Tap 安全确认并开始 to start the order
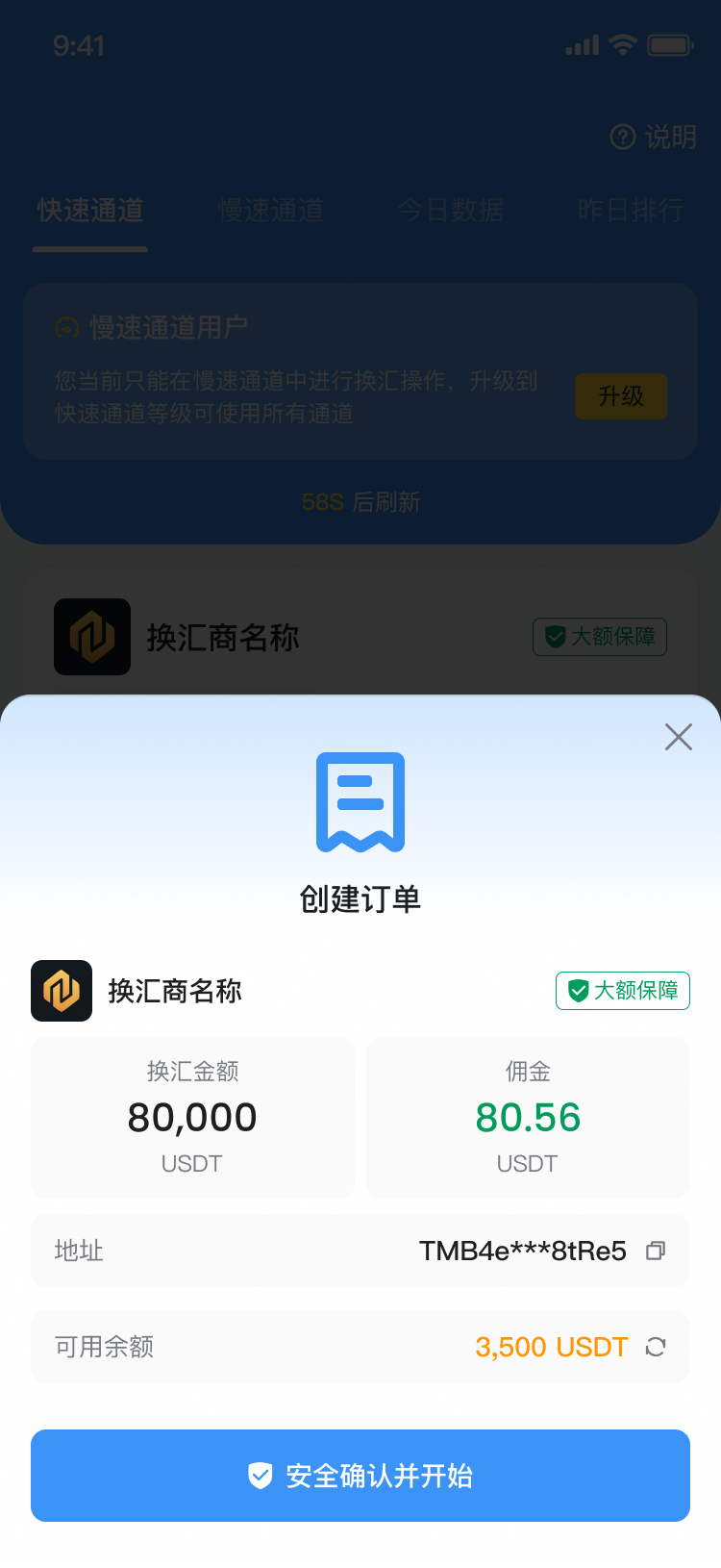The image size is (721, 1568). [360, 1476]
